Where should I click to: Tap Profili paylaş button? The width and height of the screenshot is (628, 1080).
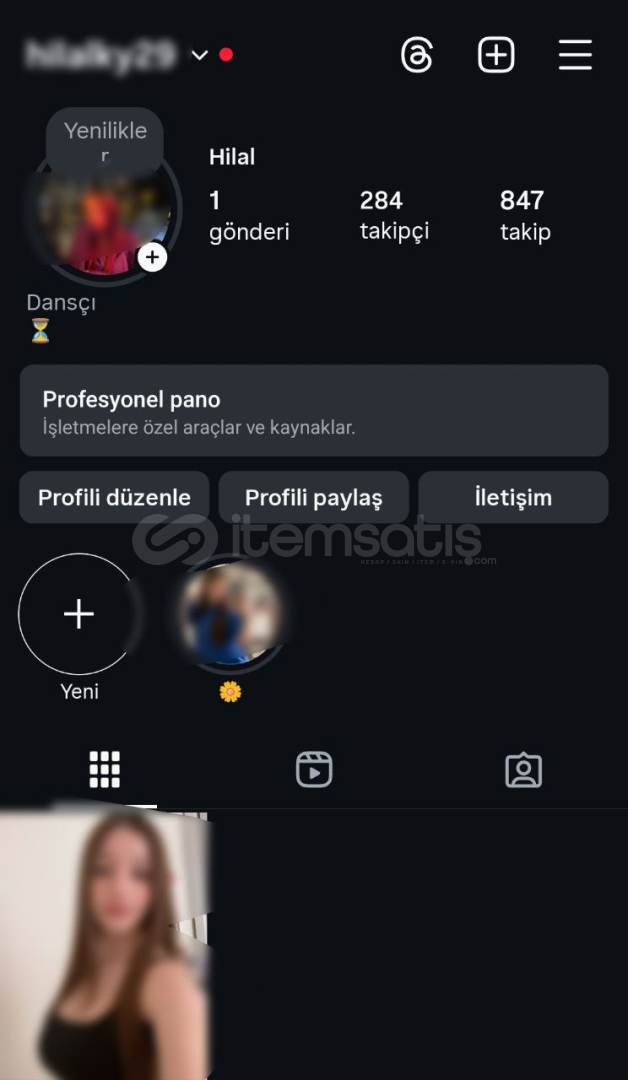(x=313, y=497)
